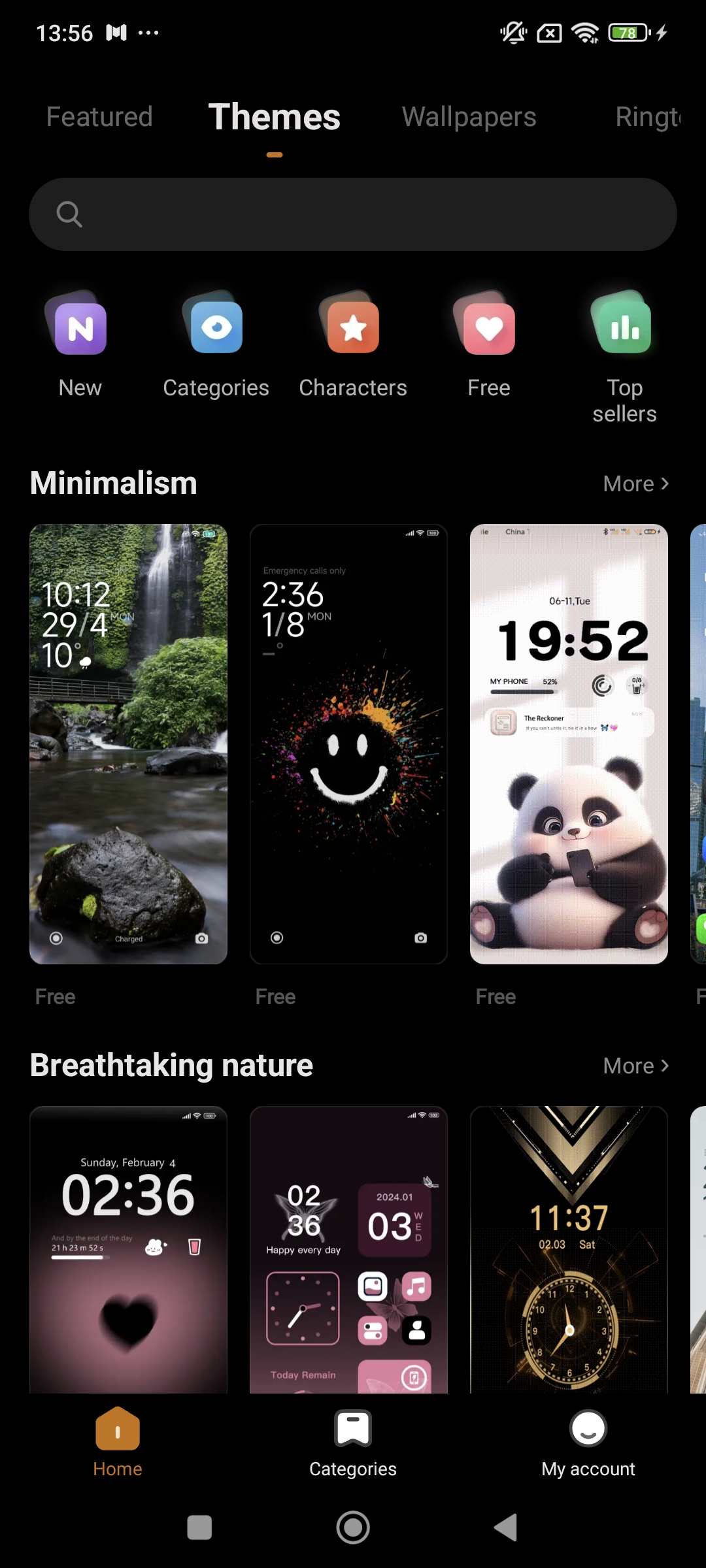Open the waterfall theme in Minimalism

tap(128, 743)
